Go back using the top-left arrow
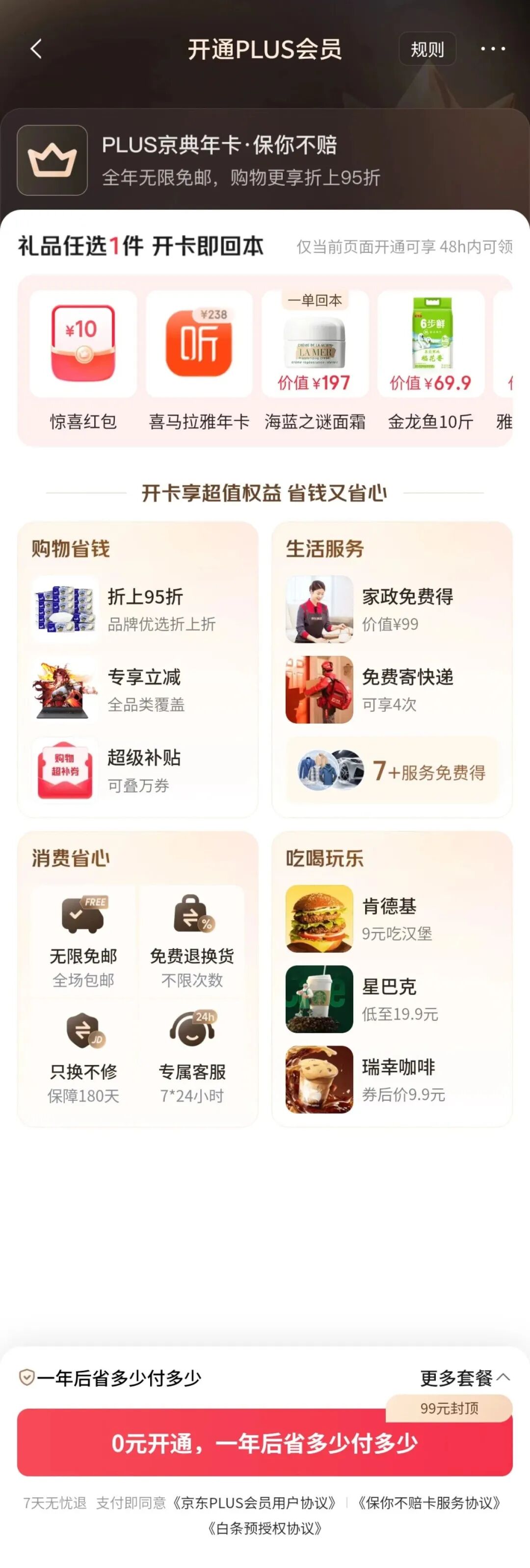The height and width of the screenshot is (1568, 530). tap(36, 49)
